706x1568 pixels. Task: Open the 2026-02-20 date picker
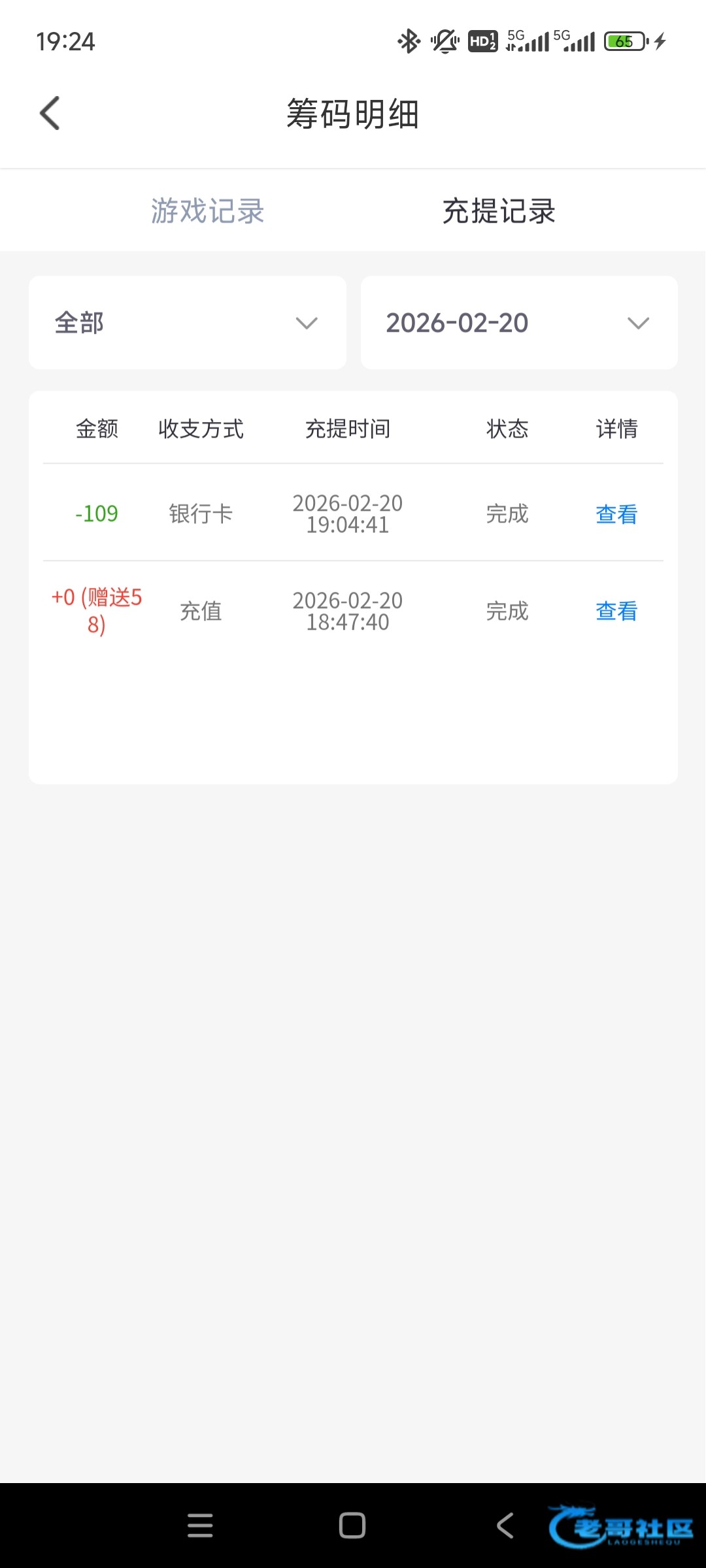click(518, 323)
